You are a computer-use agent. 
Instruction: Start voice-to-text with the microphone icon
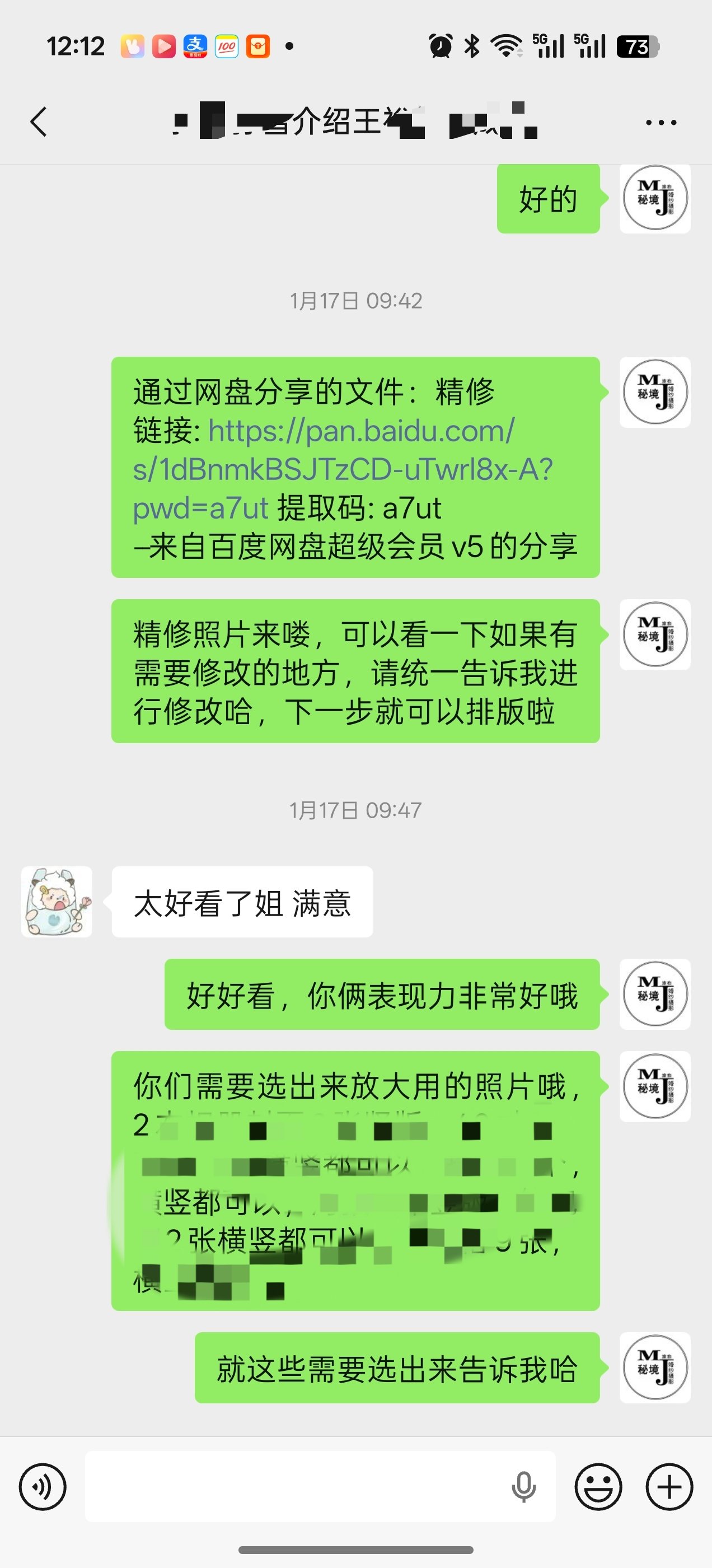523,1487
